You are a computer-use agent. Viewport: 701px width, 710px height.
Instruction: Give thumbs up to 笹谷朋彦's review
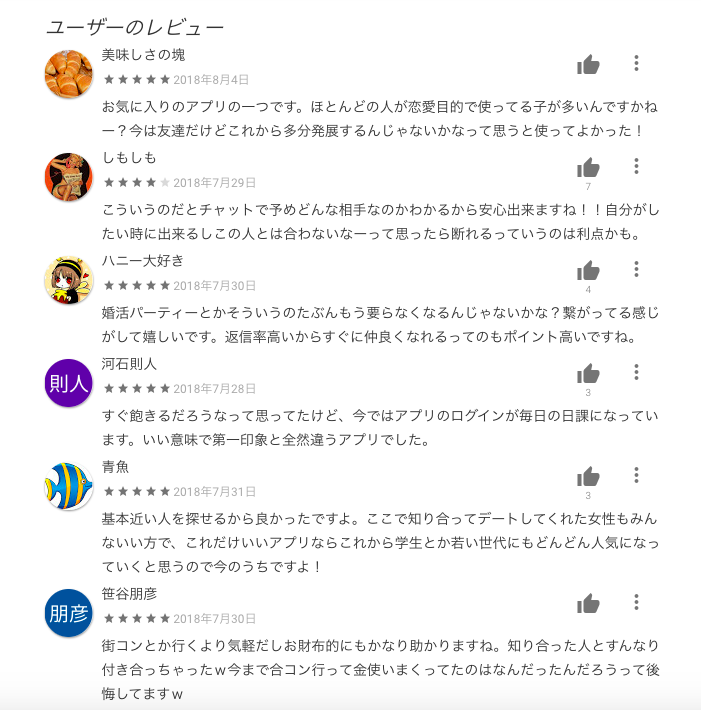coord(588,603)
